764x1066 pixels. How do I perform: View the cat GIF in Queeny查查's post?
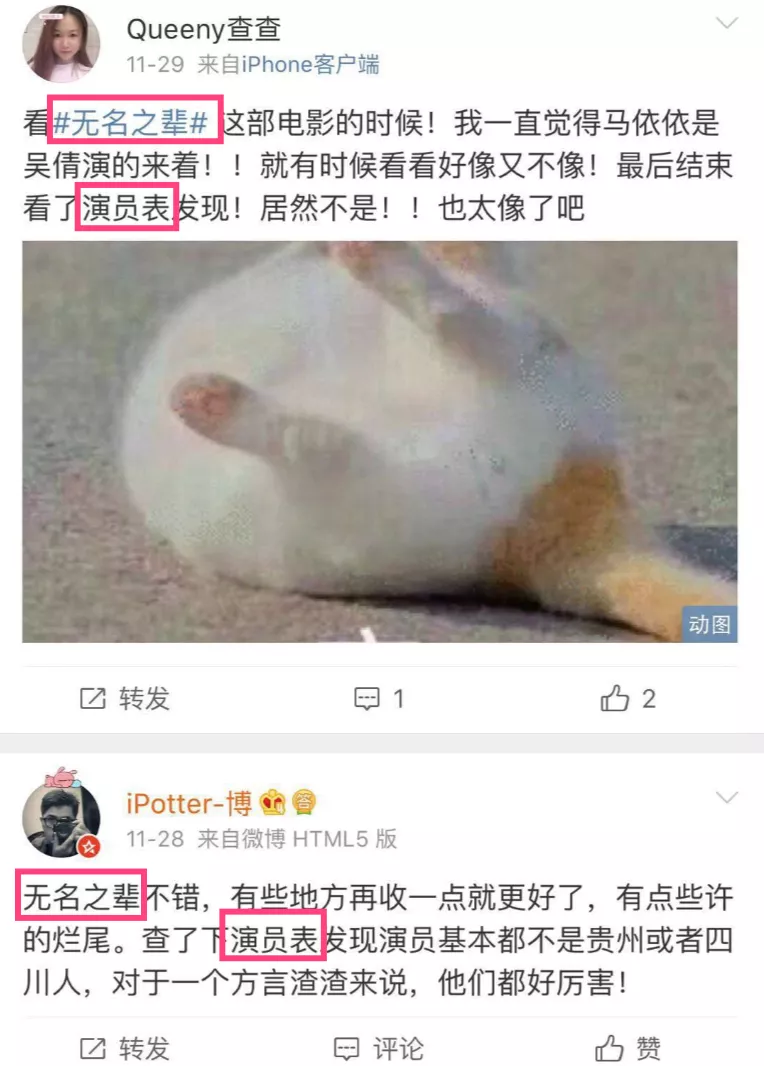click(x=380, y=441)
